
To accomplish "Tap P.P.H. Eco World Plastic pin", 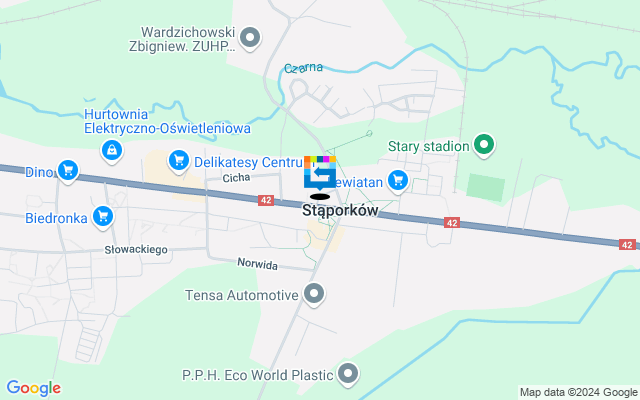I will click(x=348, y=374).
